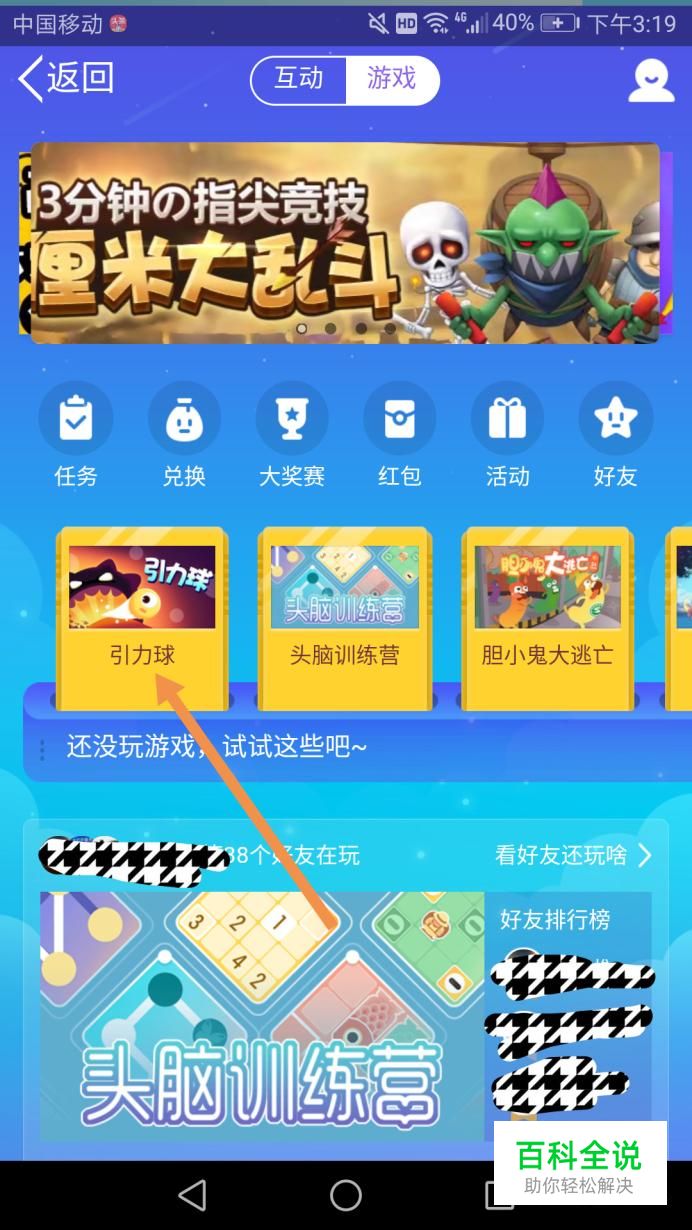Viewport: 692px width, 1230px height.
Task: Go back using the 返回 button
Action: pos(66,79)
